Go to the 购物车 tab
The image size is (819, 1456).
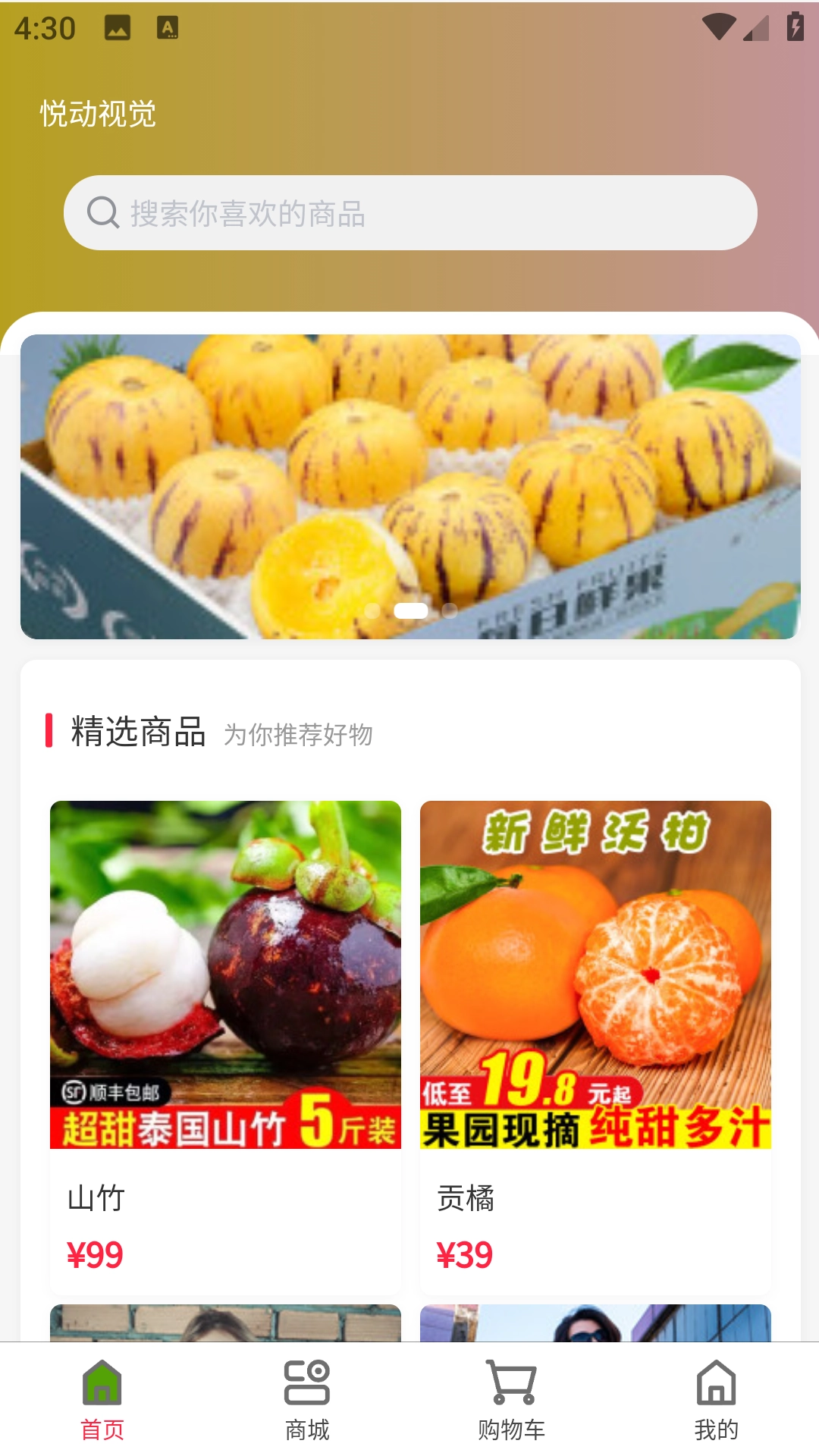[512, 1400]
